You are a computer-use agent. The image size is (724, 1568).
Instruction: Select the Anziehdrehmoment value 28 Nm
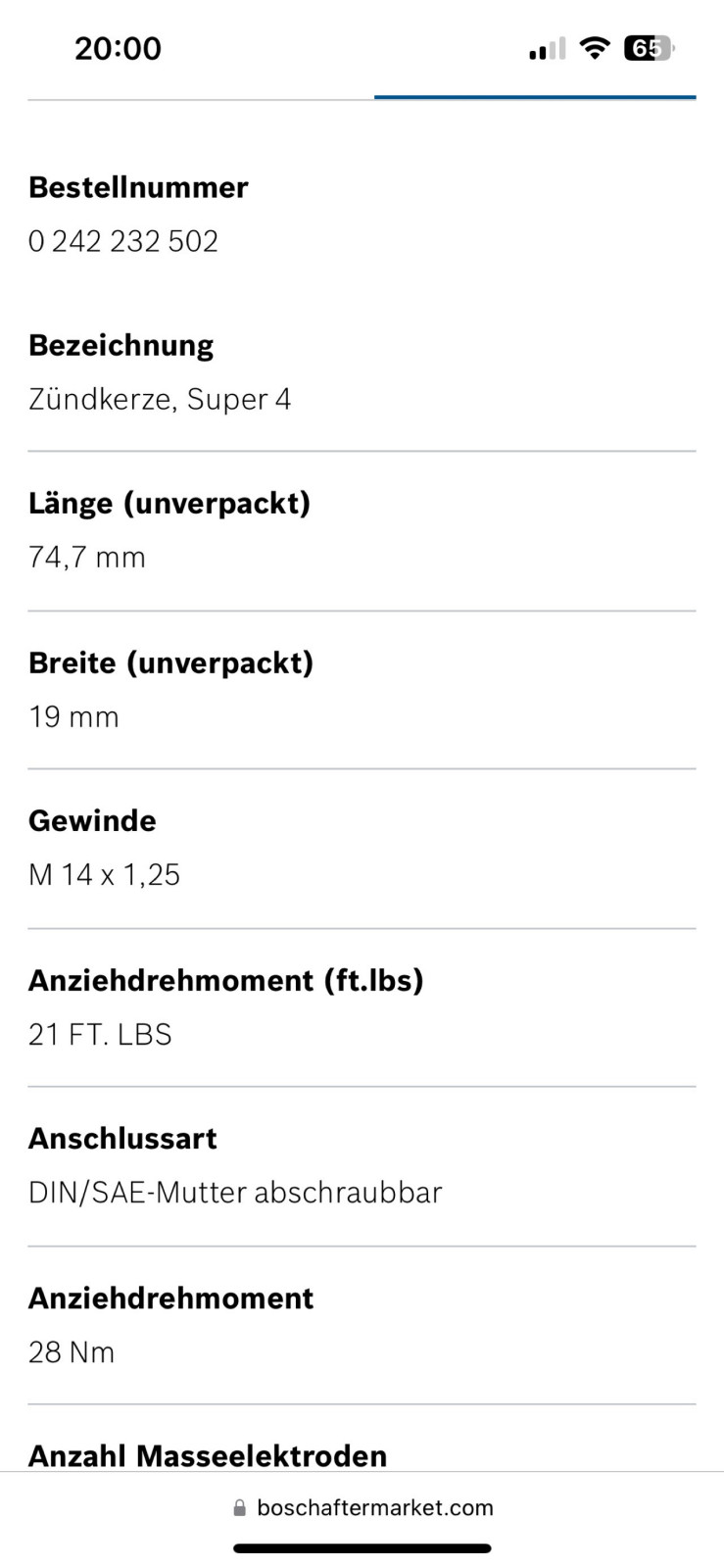click(x=71, y=1351)
